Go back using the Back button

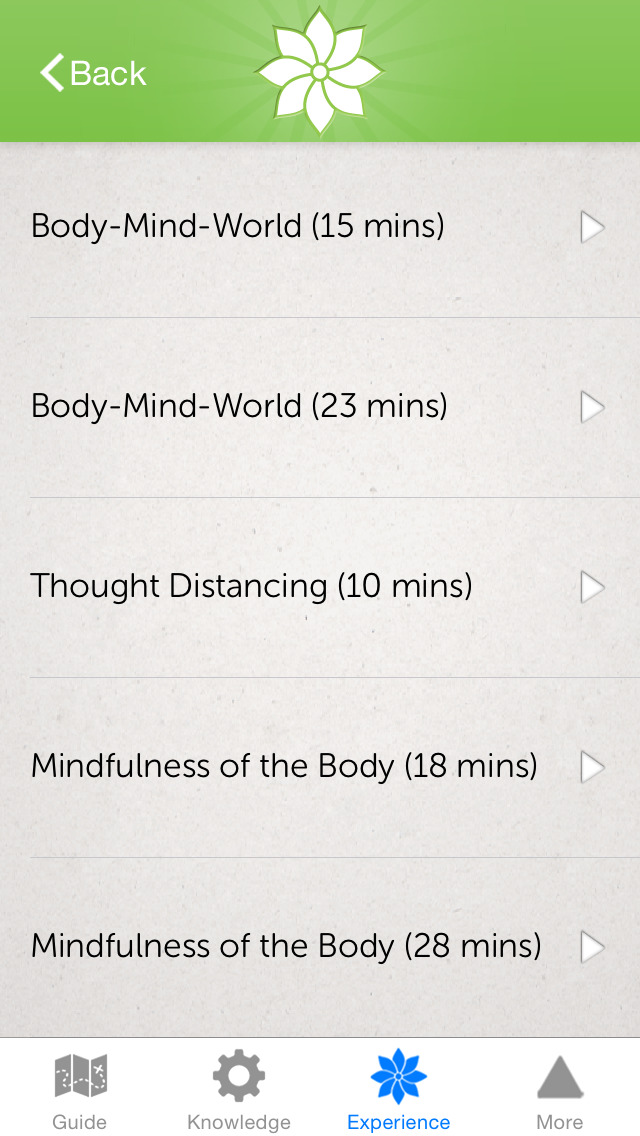tap(93, 73)
